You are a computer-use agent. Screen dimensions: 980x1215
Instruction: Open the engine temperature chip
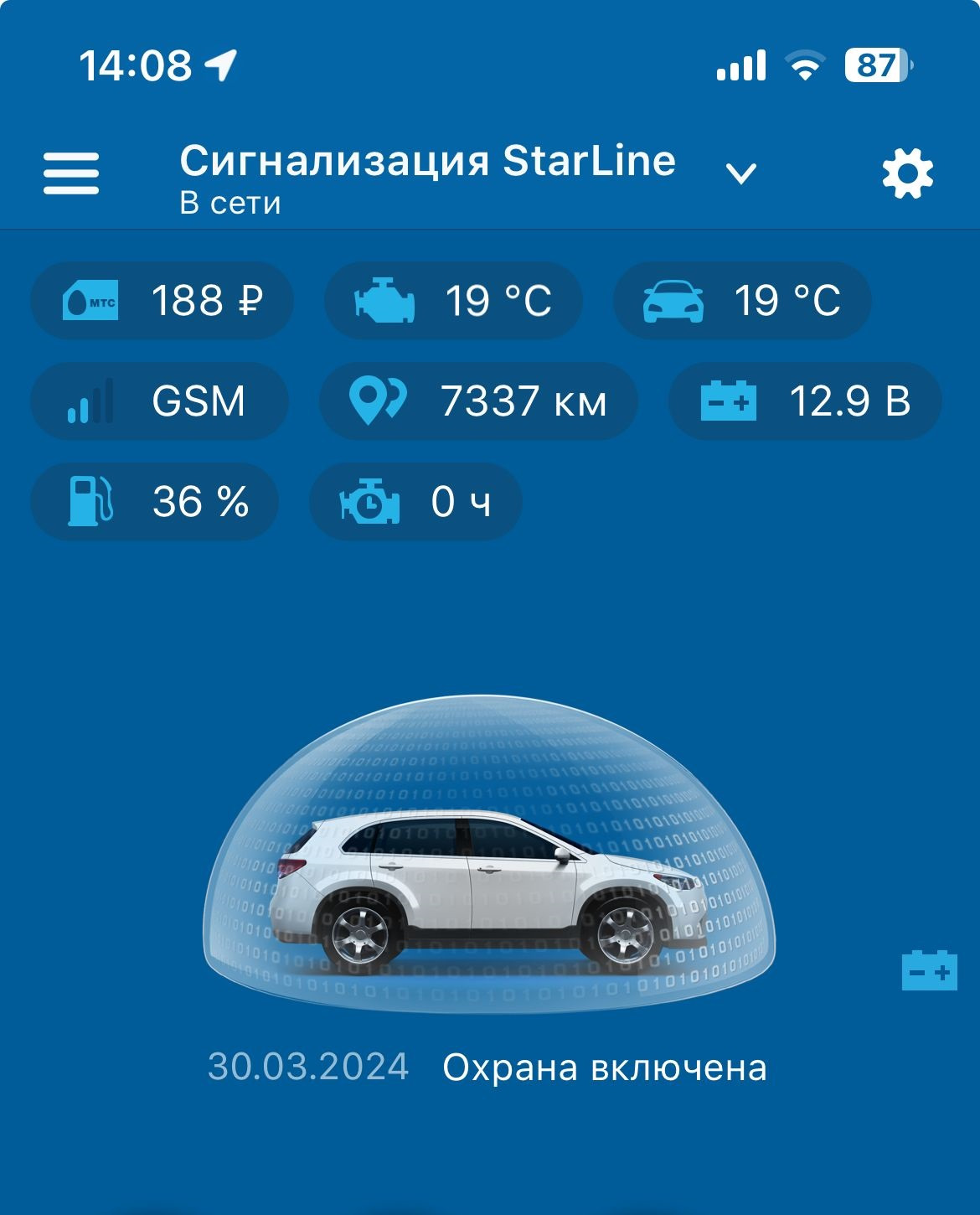point(453,301)
